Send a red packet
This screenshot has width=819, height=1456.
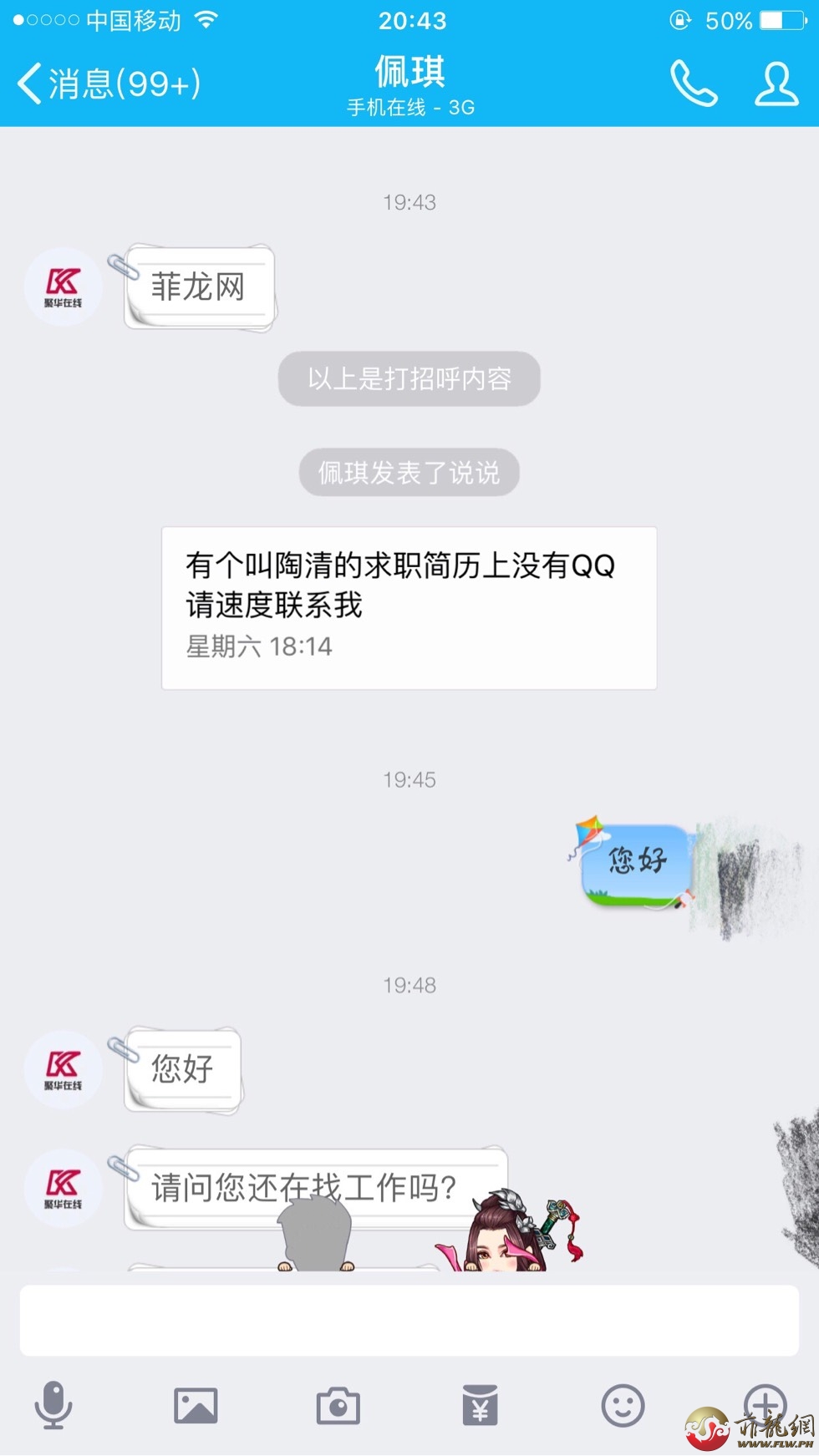tap(480, 1405)
